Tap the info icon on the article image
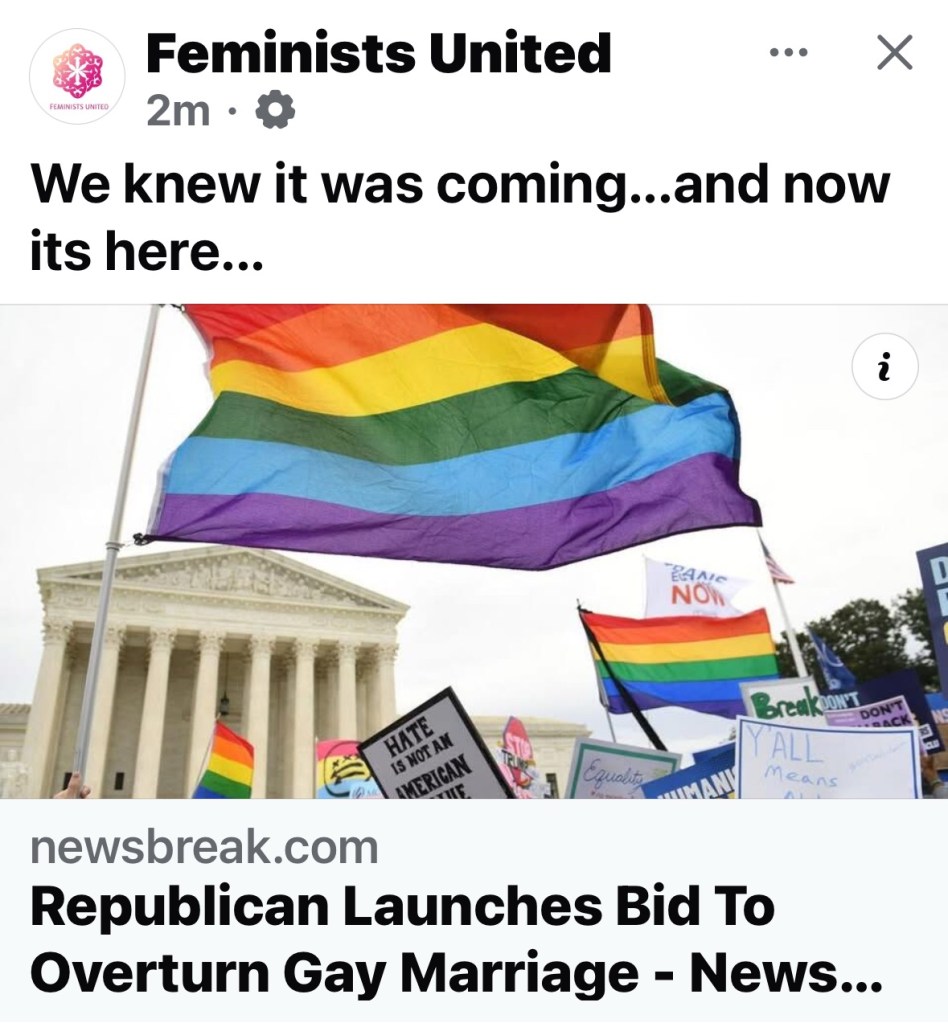This screenshot has height=1023, width=948. 884,370
